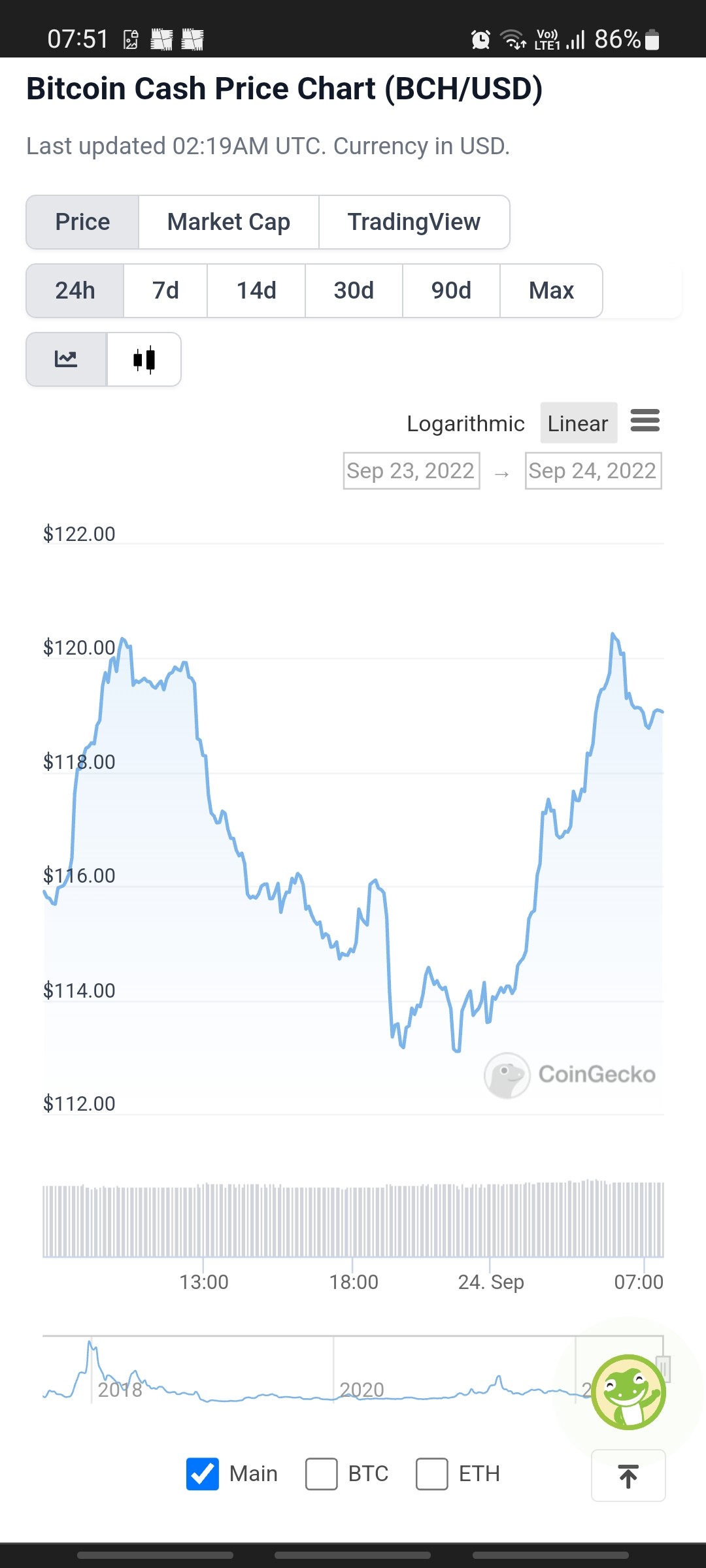This screenshot has width=706, height=1568.
Task: Enable the BTC comparison checkbox
Action: point(322,1474)
